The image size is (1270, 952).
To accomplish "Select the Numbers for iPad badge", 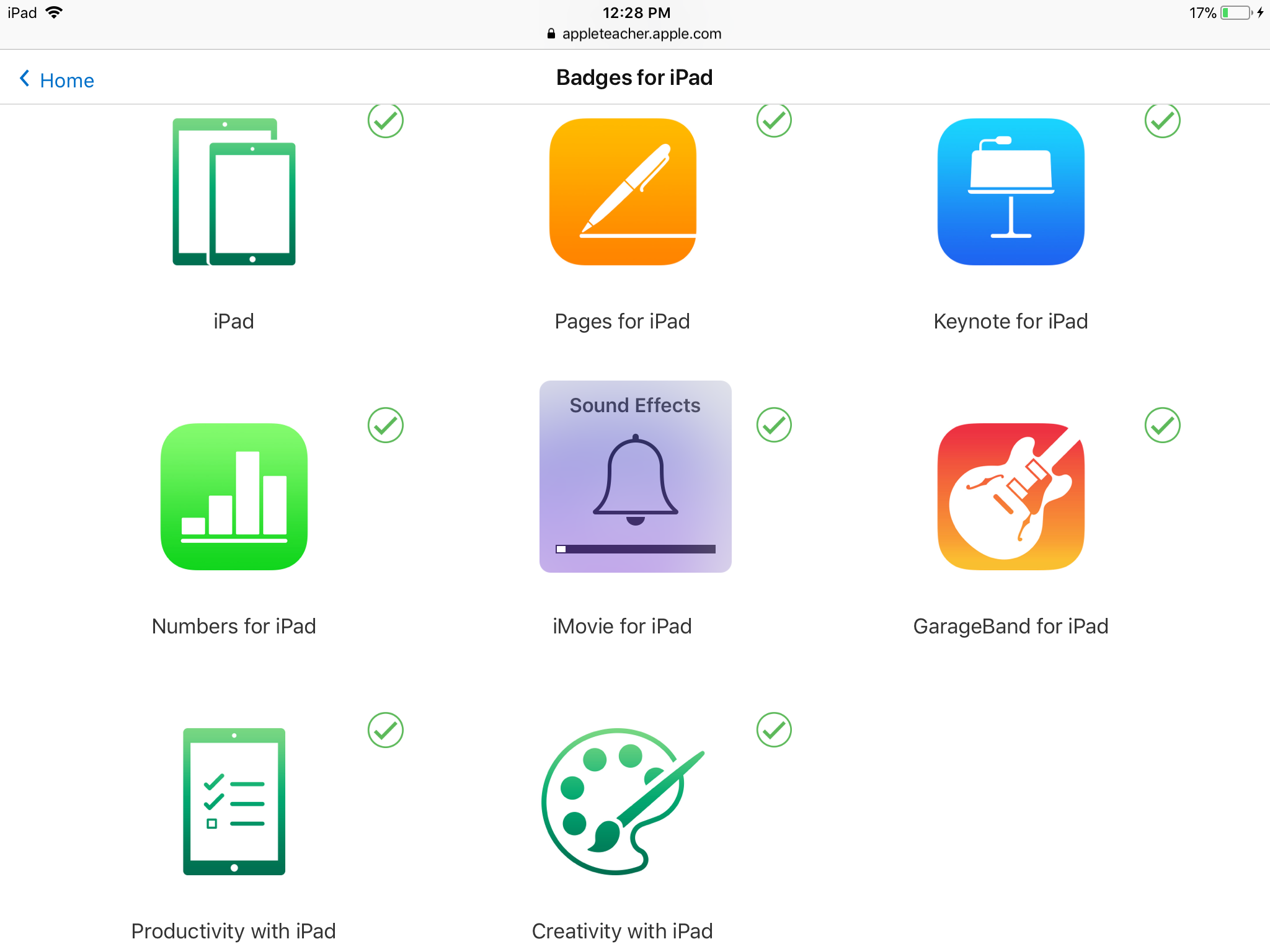I will point(234,496).
